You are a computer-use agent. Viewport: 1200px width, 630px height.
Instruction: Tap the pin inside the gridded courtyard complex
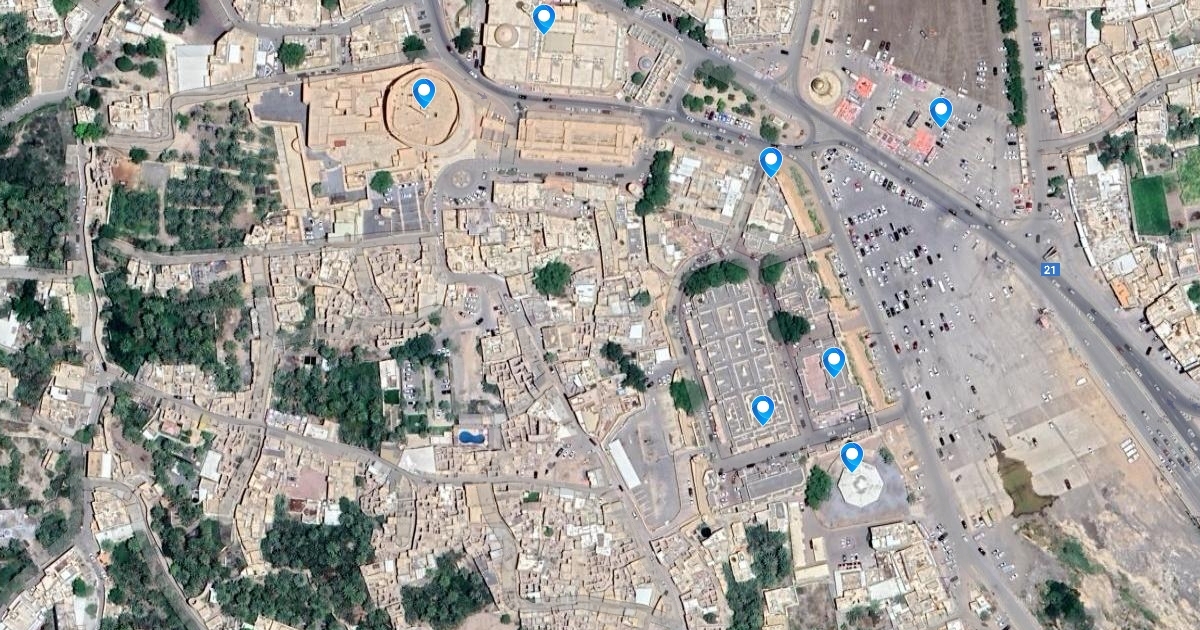(763, 409)
